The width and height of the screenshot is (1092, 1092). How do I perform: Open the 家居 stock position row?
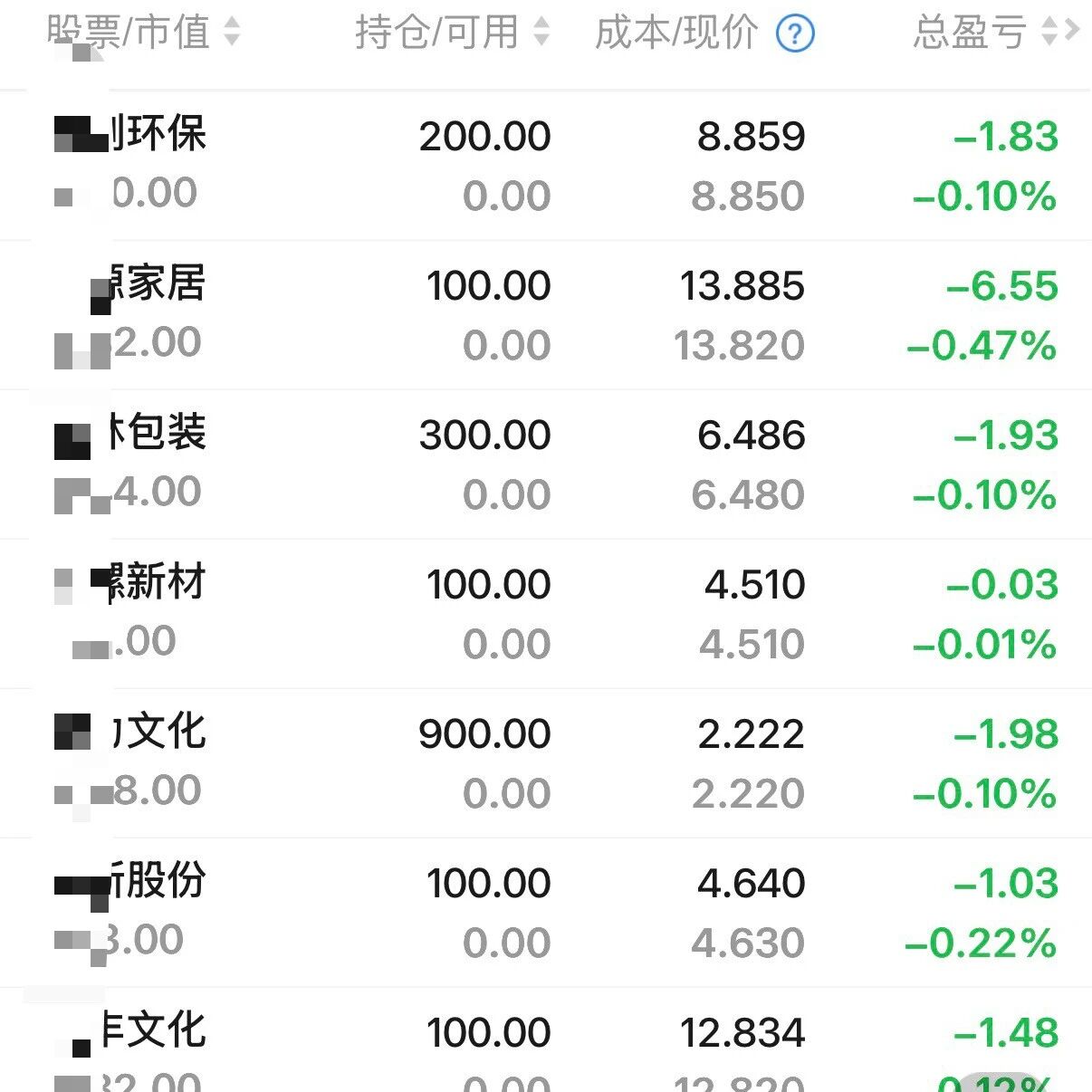click(x=546, y=315)
